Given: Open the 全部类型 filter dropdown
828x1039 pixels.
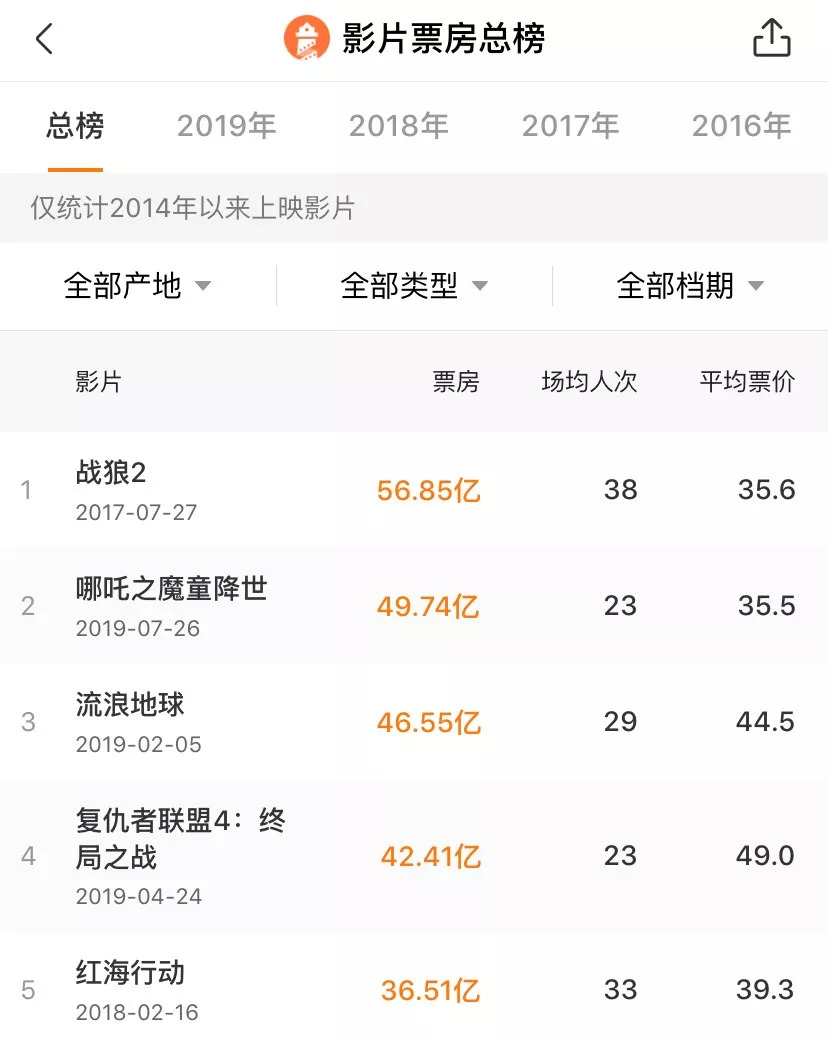Looking at the screenshot, I should click(414, 286).
